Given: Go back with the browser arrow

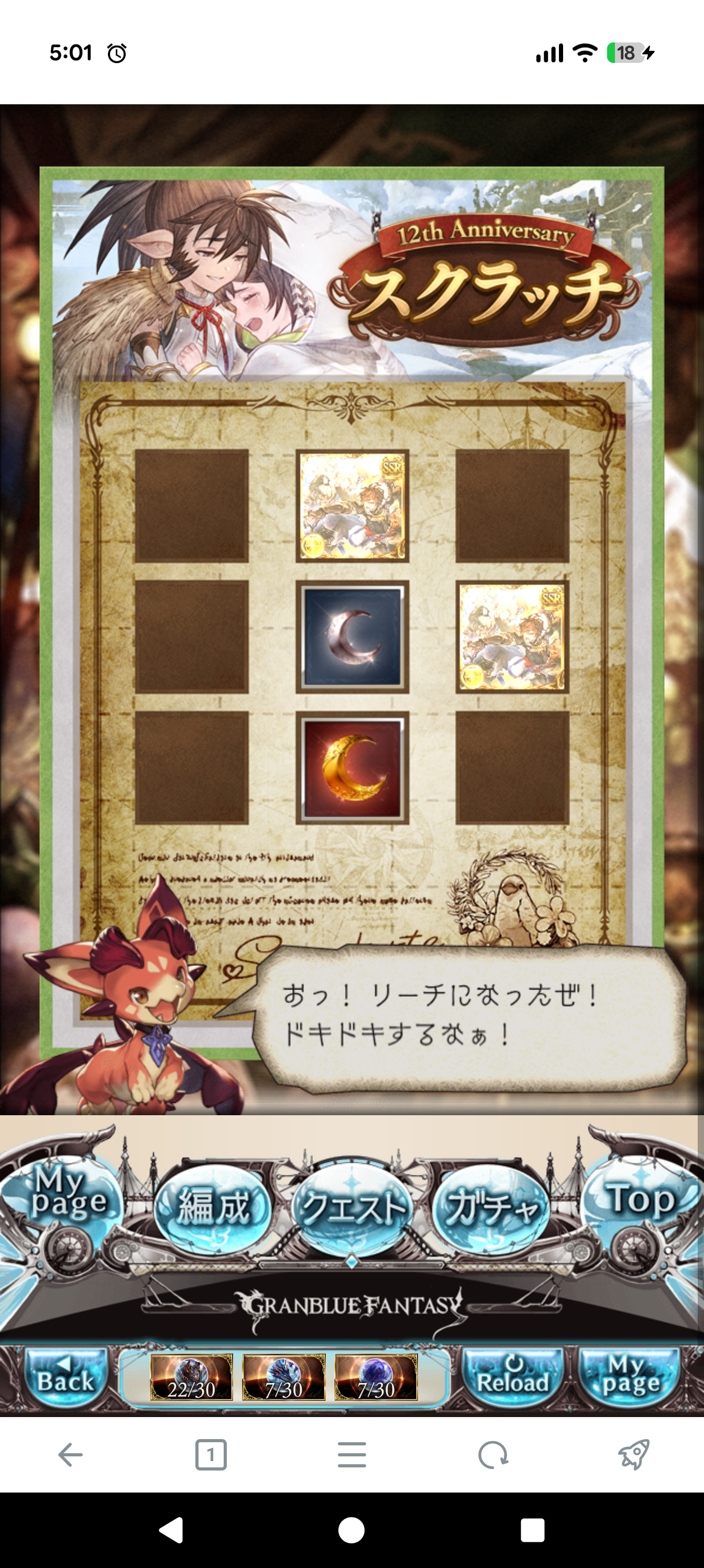Looking at the screenshot, I should (x=70, y=1455).
